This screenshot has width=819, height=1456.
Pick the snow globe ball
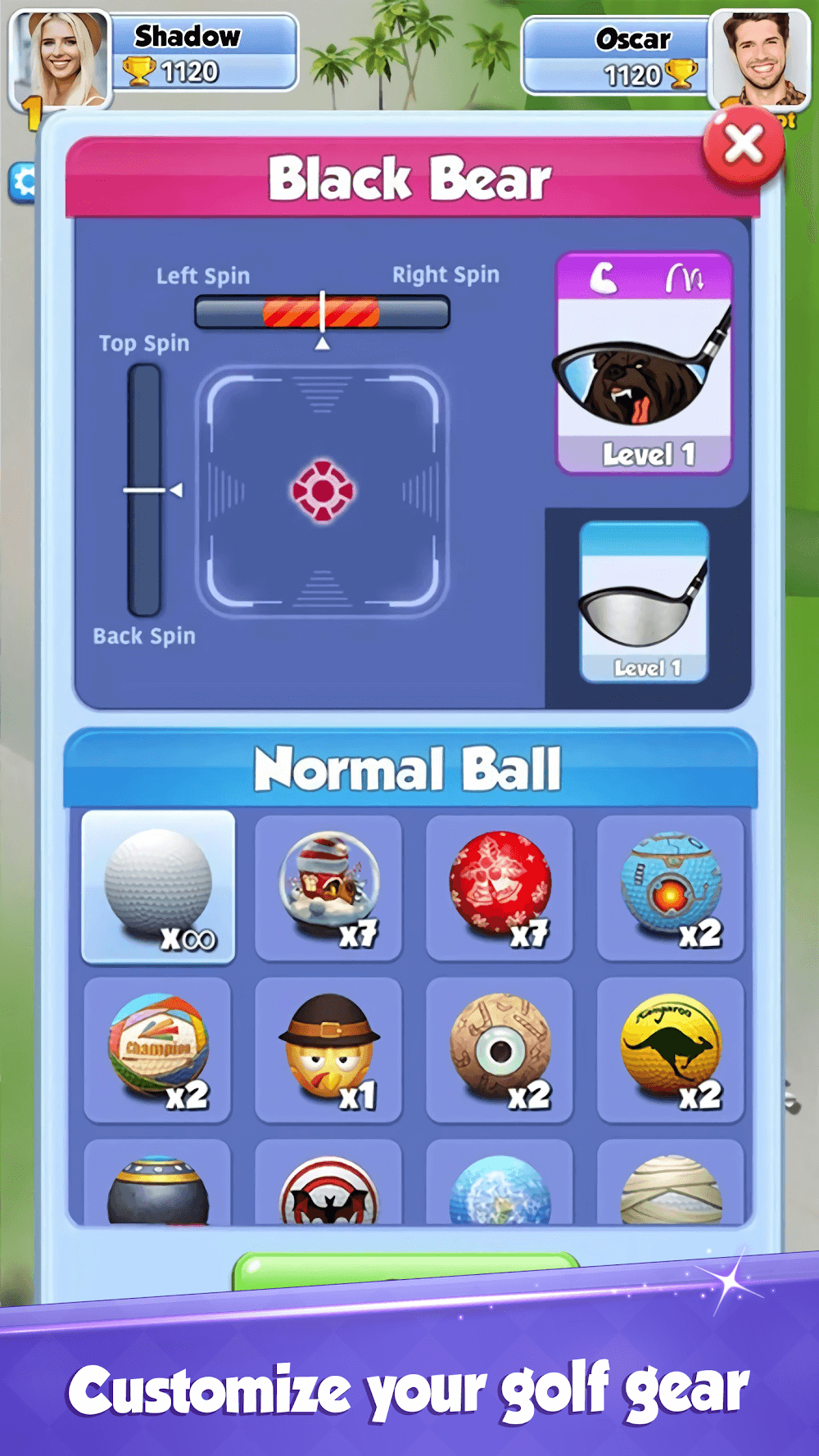tap(328, 887)
